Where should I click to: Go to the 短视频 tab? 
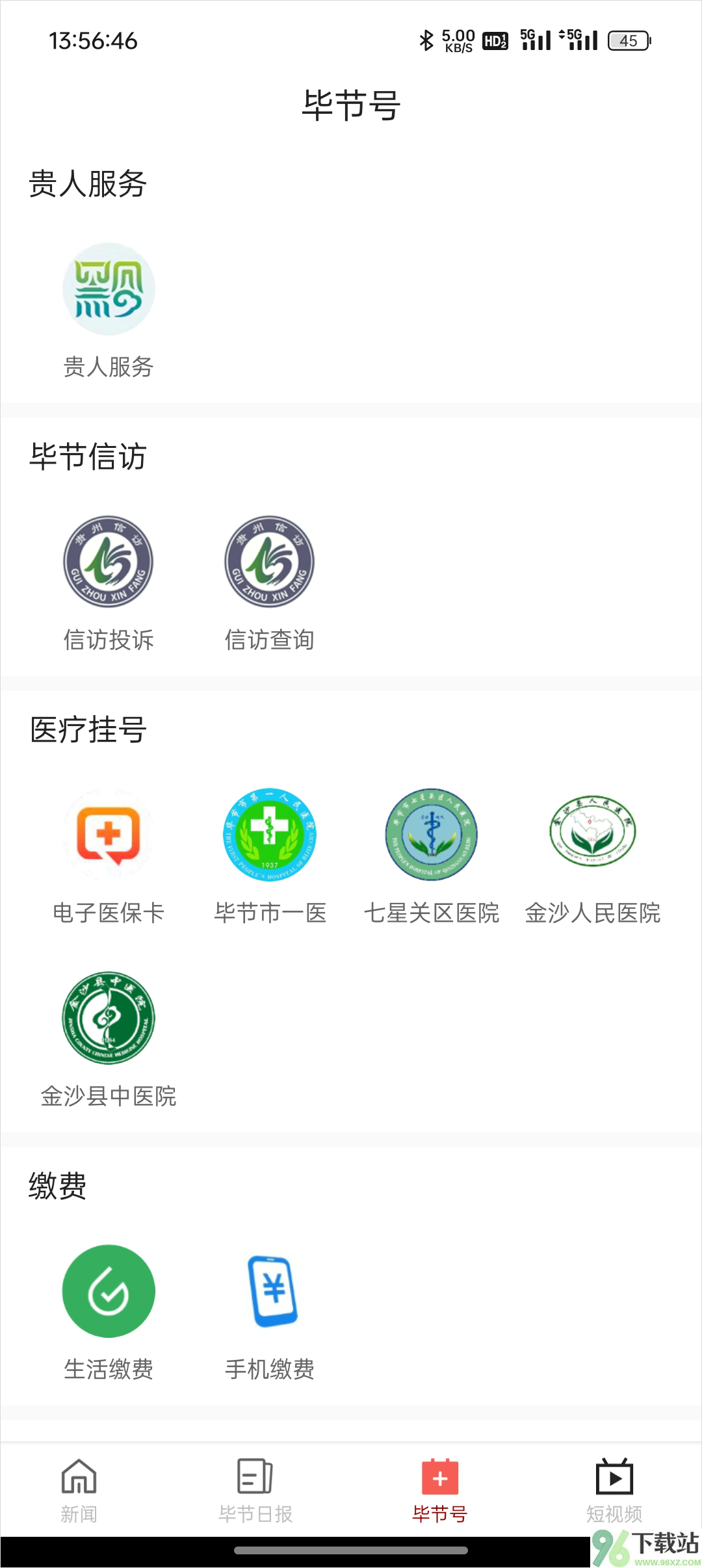614,1490
